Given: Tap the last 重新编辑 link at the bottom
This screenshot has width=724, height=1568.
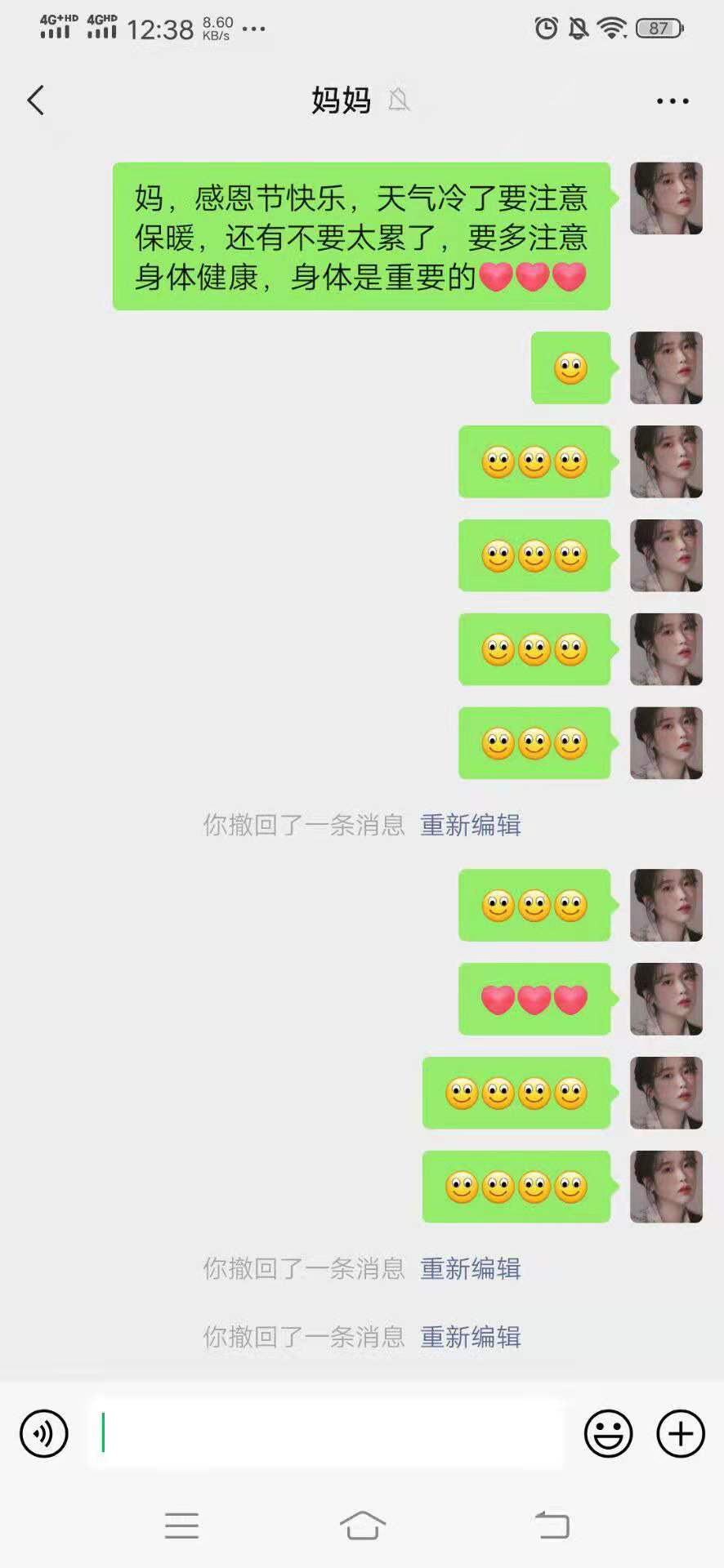Looking at the screenshot, I should 471,1337.
